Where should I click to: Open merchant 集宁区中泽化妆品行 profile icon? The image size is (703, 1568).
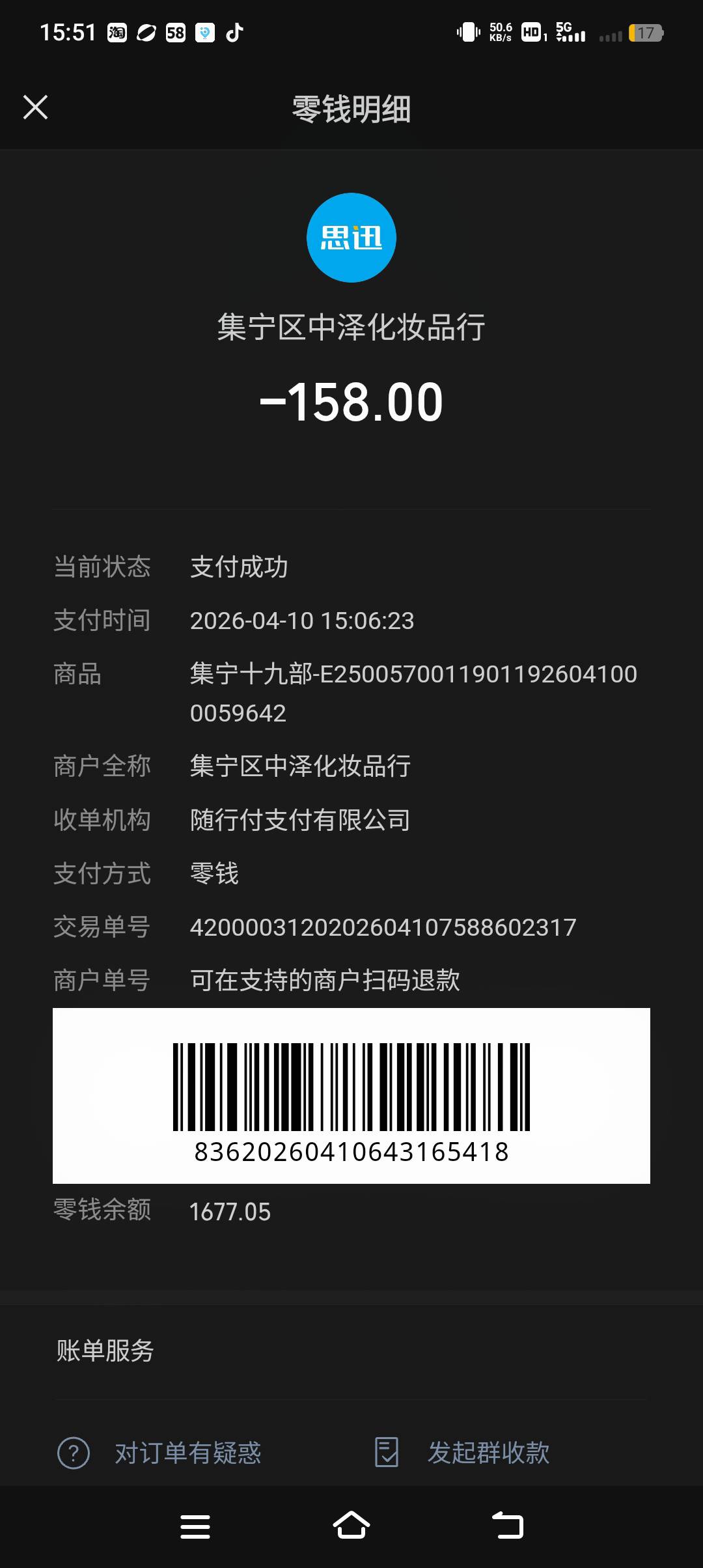click(x=351, y=238)
